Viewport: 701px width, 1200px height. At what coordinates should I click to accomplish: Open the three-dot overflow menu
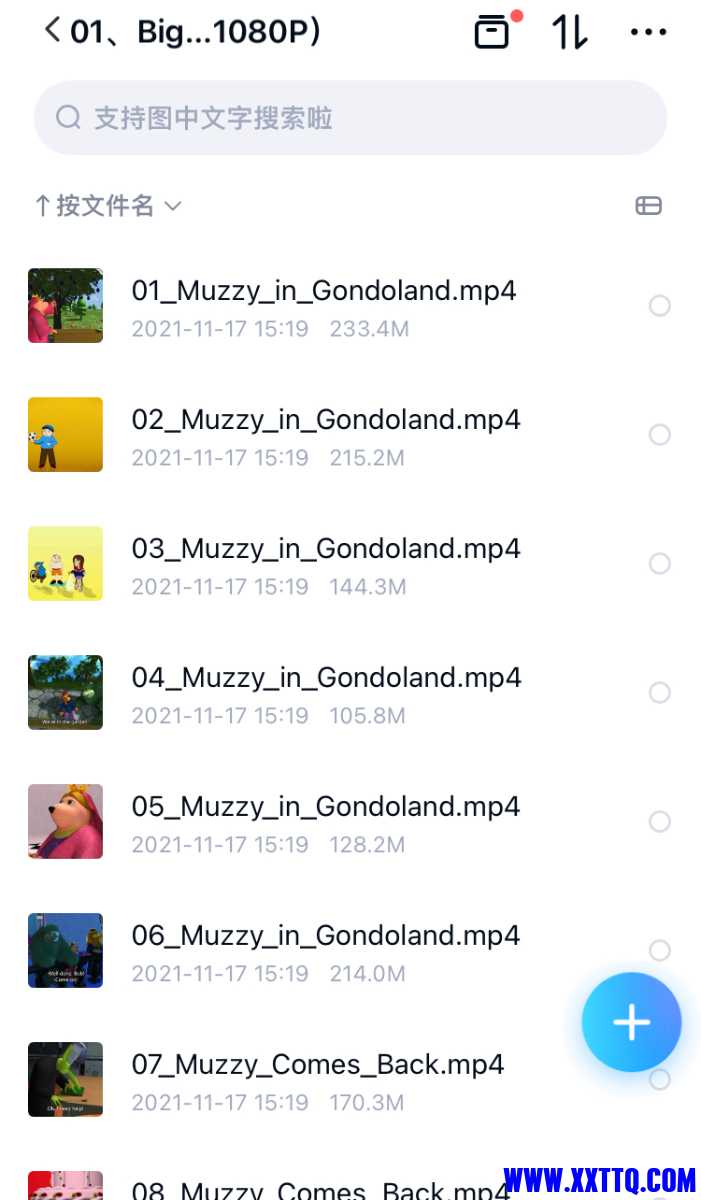(x=648, y=32)
